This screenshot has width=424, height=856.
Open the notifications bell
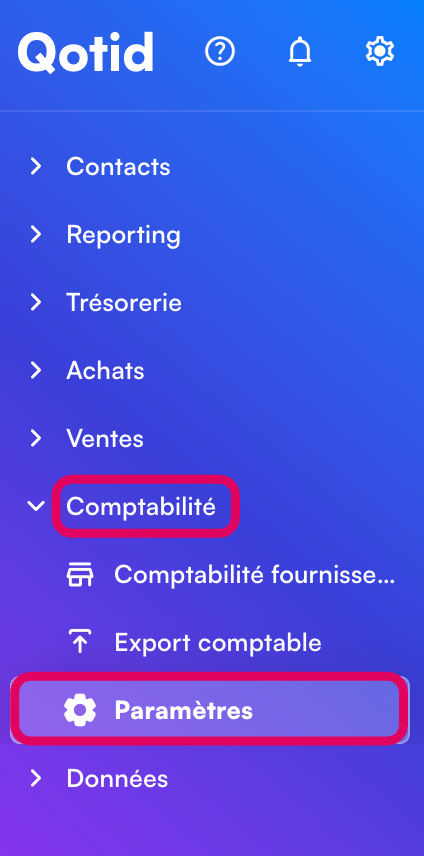tap(300, 52)
